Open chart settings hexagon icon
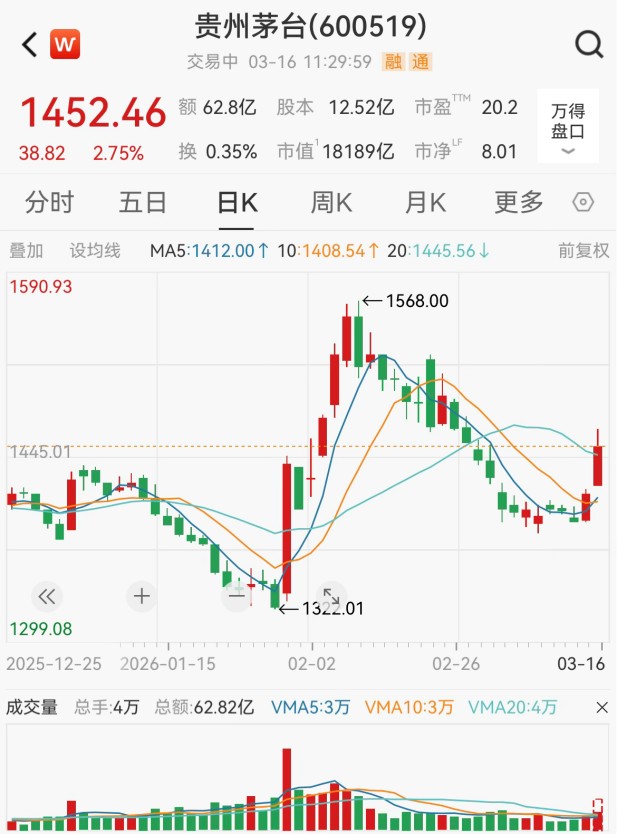617x834 pixels. tap(583, 203)
